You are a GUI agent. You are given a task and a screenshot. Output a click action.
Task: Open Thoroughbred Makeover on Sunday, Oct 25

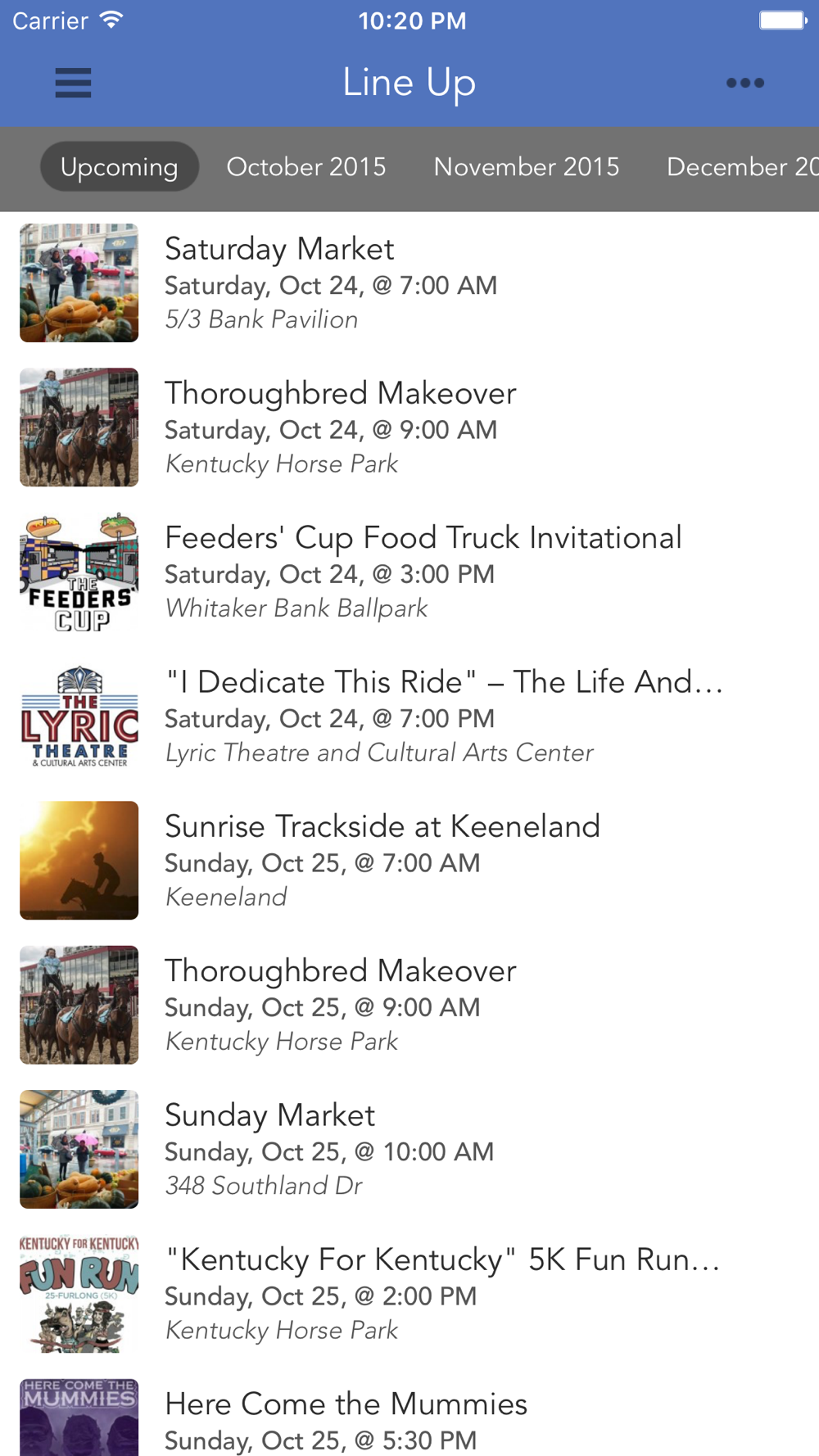[x=409, y=1005]
